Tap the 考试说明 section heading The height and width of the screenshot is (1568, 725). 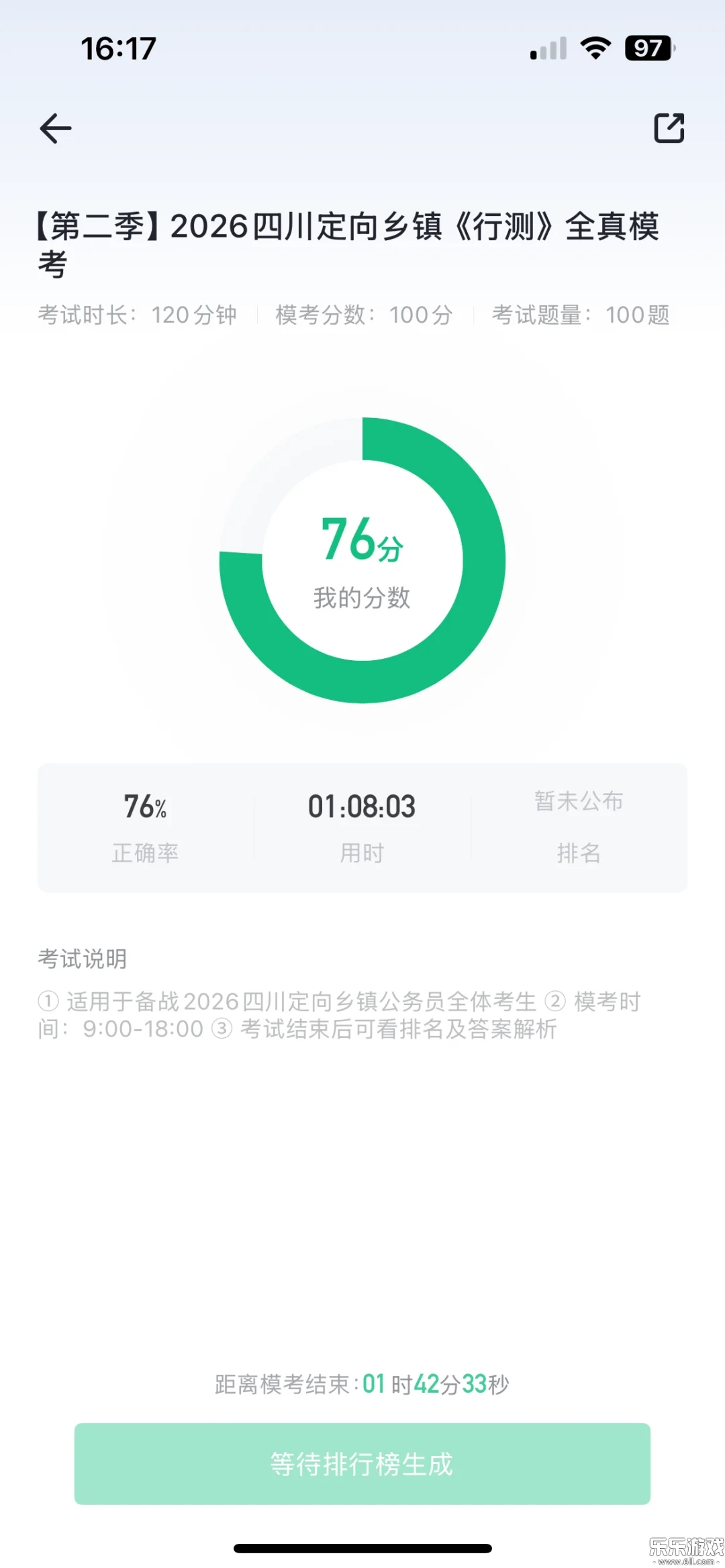pyautogui.click(x=83, y=959)
